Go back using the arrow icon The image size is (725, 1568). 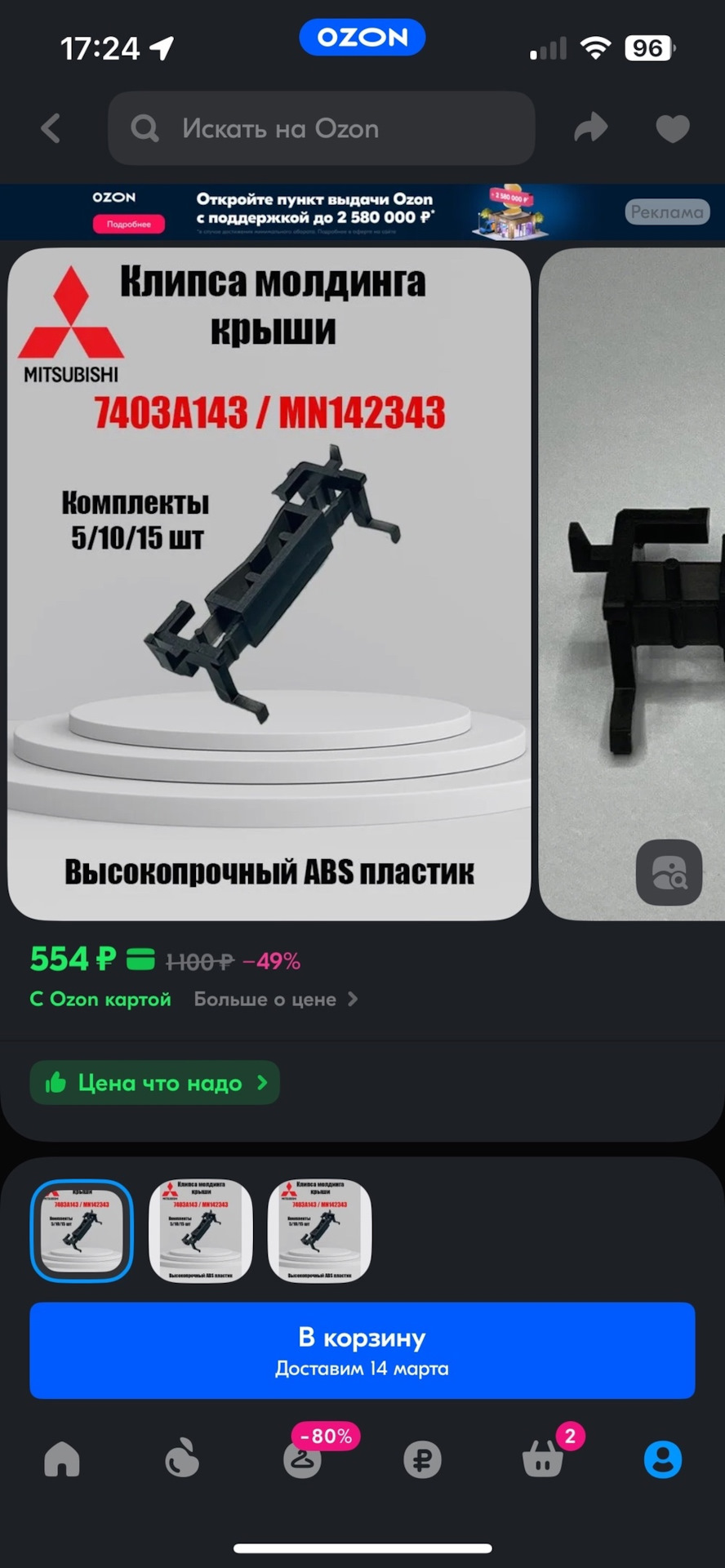51,128
